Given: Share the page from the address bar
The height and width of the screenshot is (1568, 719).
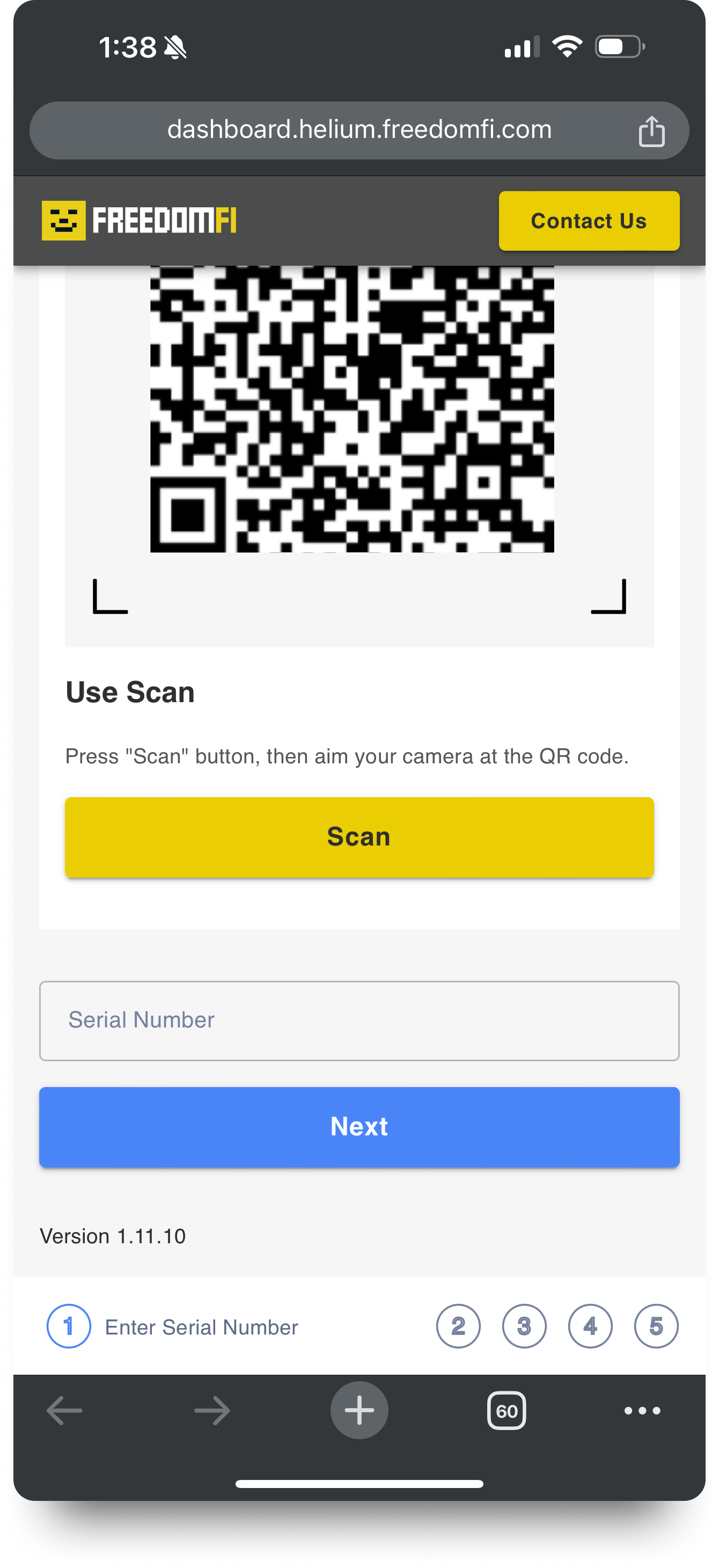Looking at the screenshot, I should (651, 131).
